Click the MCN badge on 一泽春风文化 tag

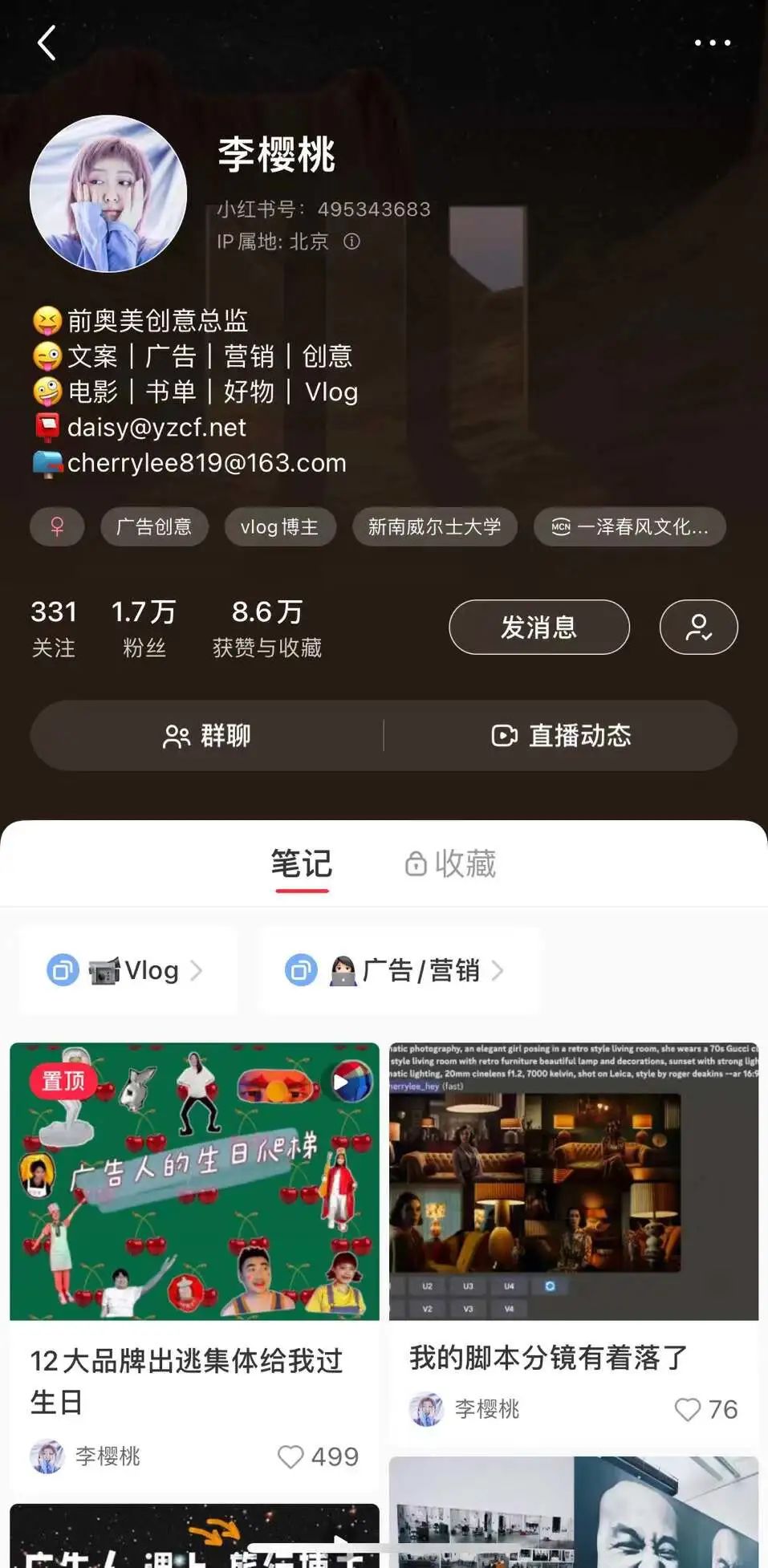coord(559,527)
